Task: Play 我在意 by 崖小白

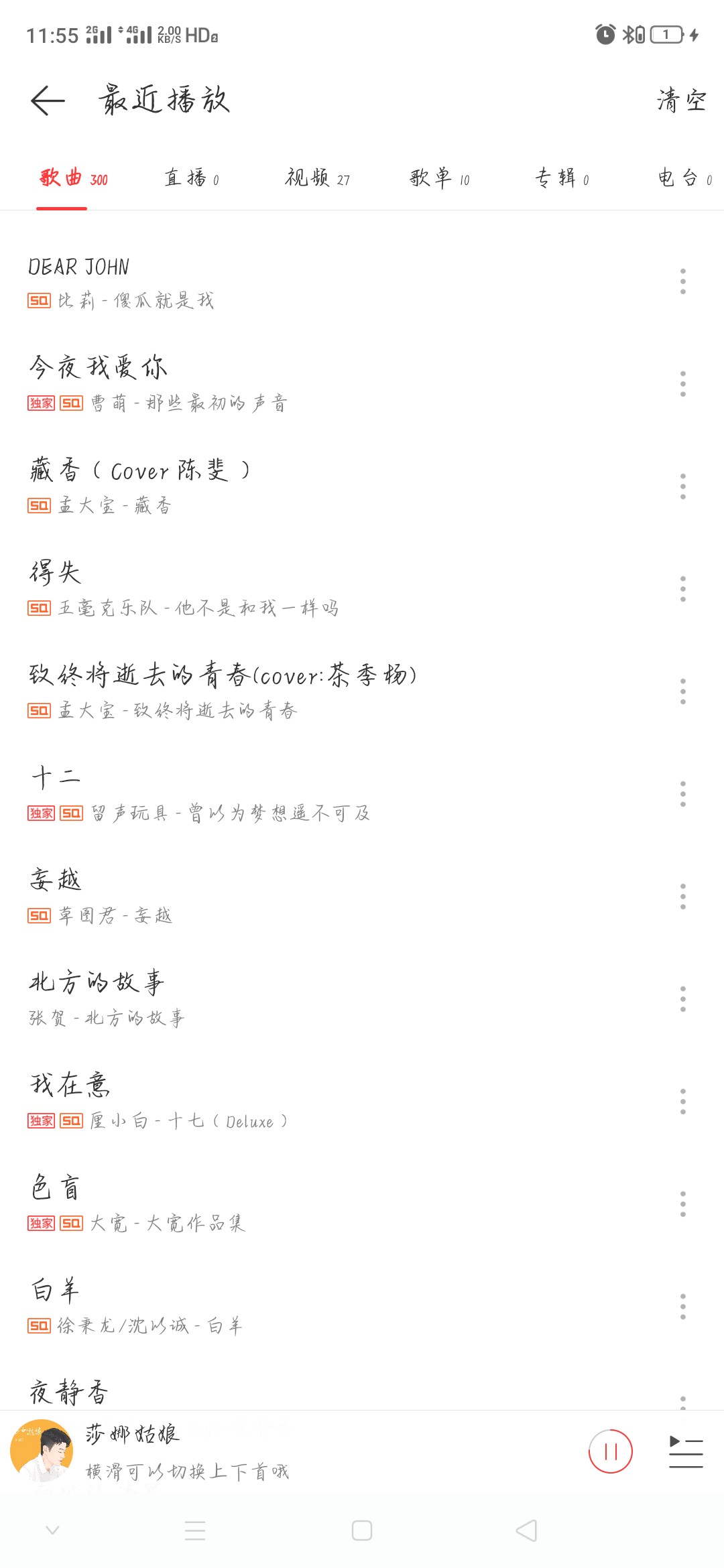Action: click(x=268, y=1102)
